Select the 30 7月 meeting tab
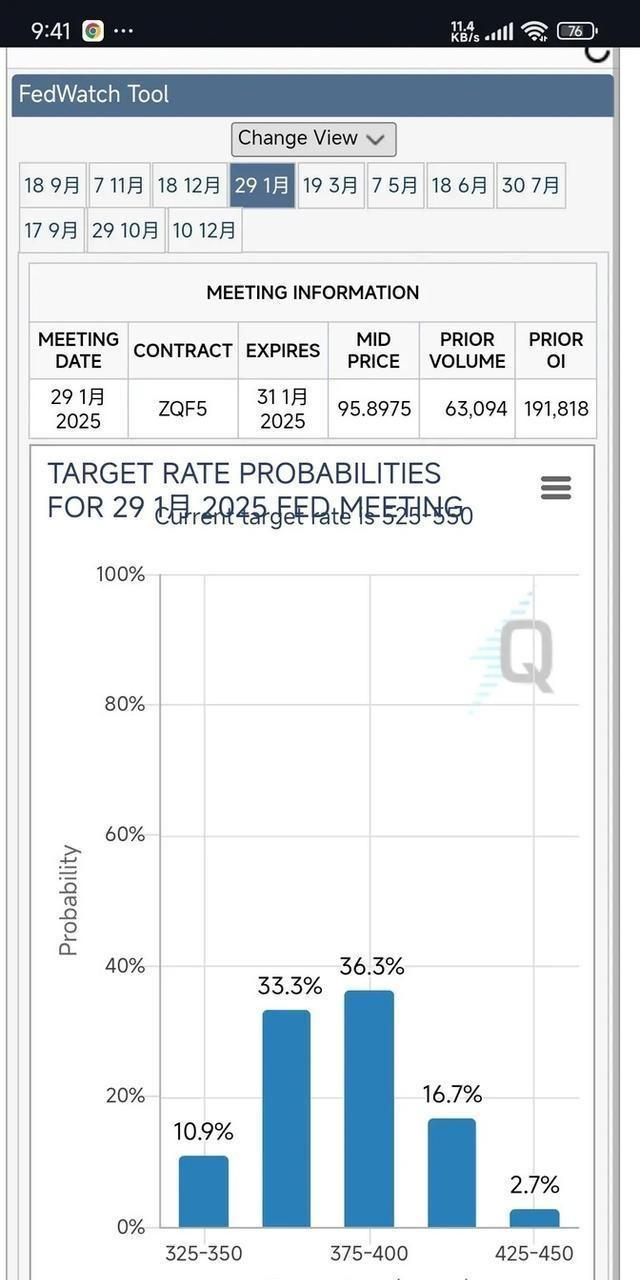The width and height of the screenshot is (640, 1280). 531,185
